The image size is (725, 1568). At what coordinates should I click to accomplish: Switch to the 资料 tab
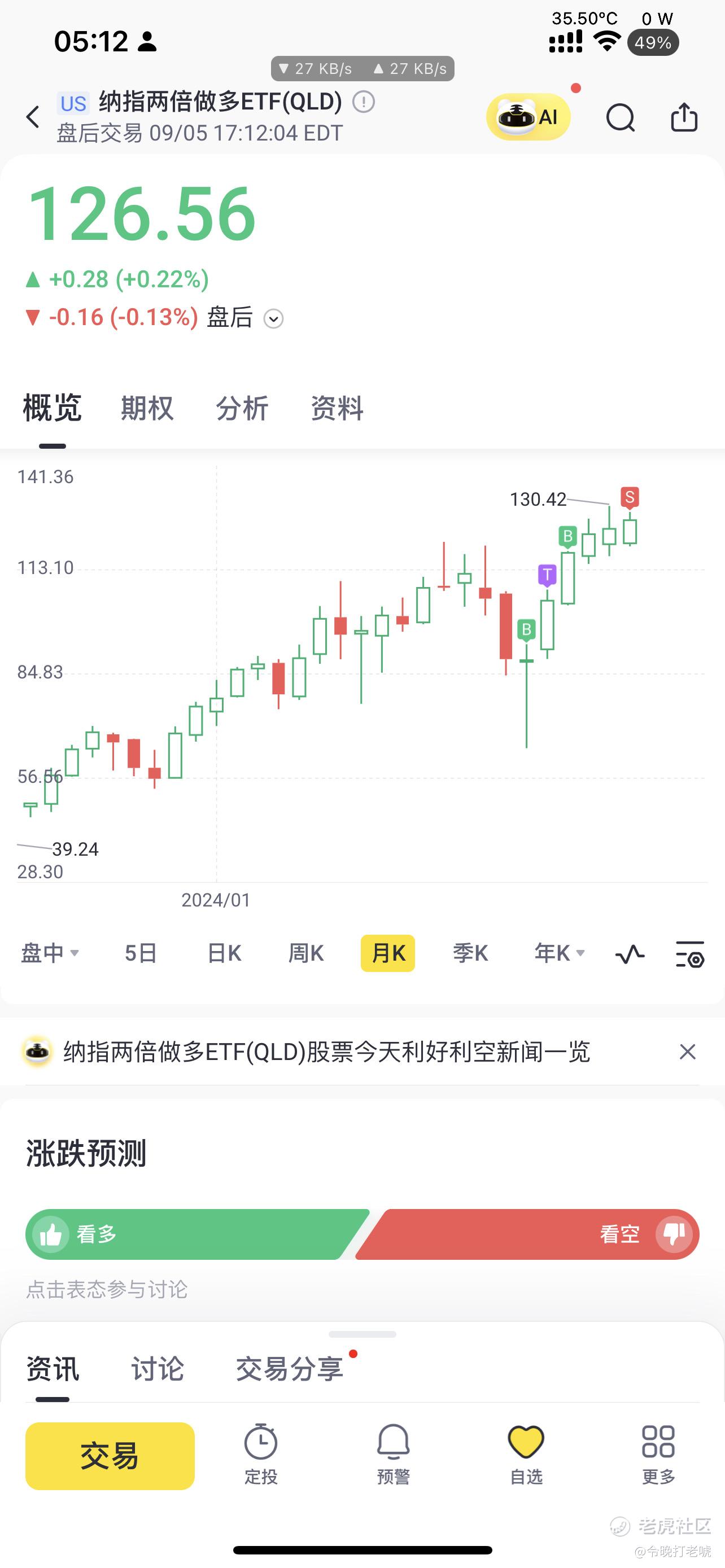[x=337, y=408]
